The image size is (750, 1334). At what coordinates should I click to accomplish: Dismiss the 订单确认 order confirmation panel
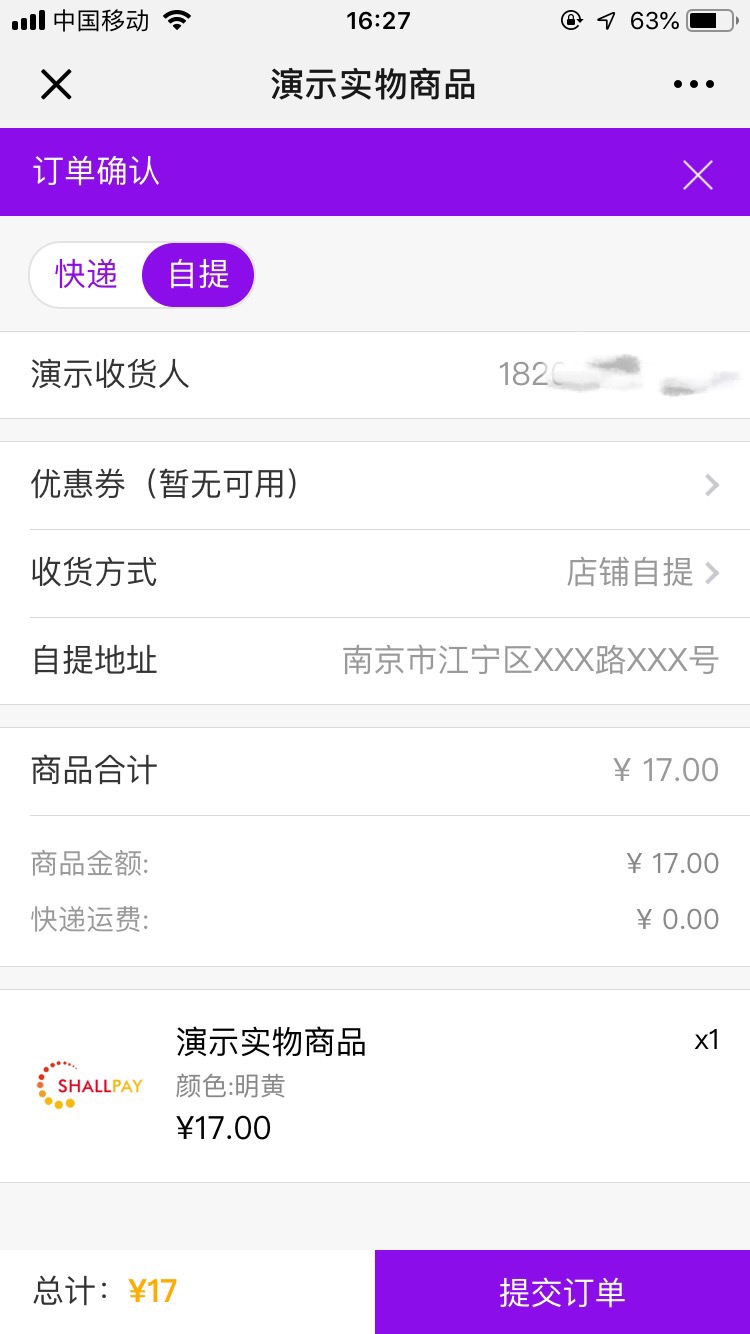697,175
